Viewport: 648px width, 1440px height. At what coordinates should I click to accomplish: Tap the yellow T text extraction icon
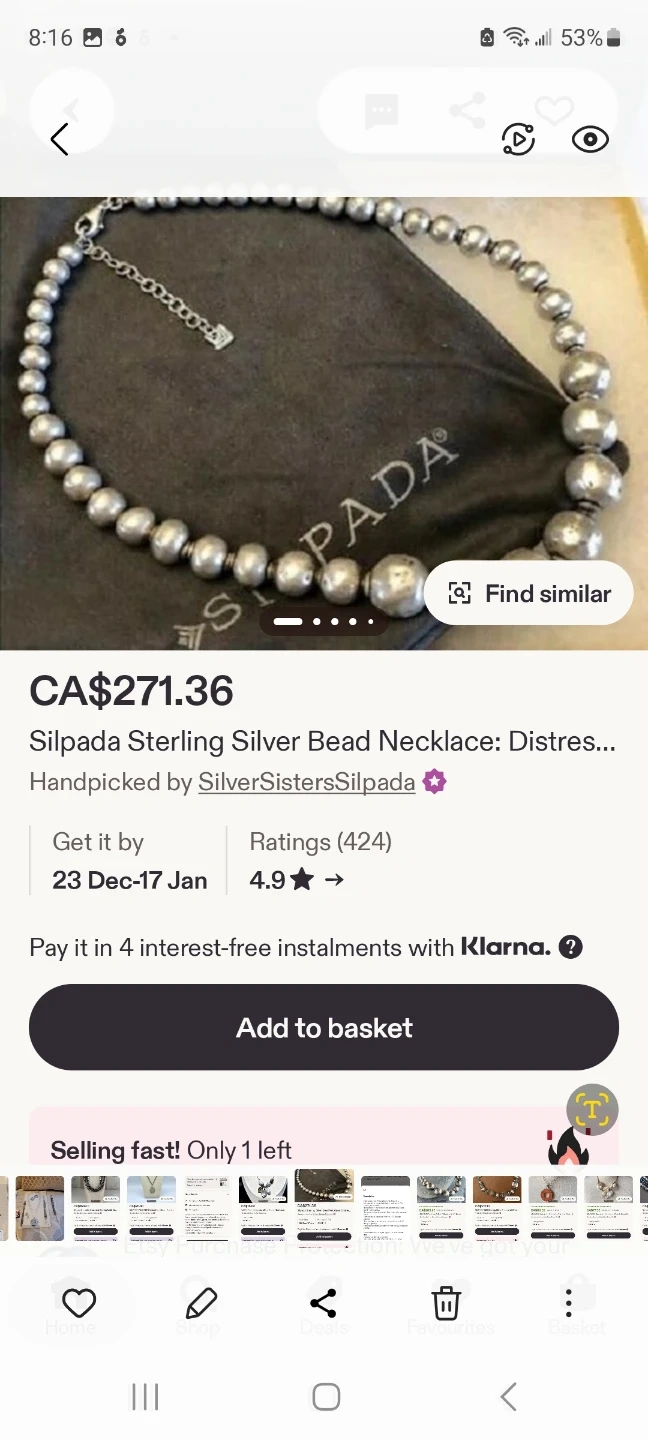pos(592,1109)
